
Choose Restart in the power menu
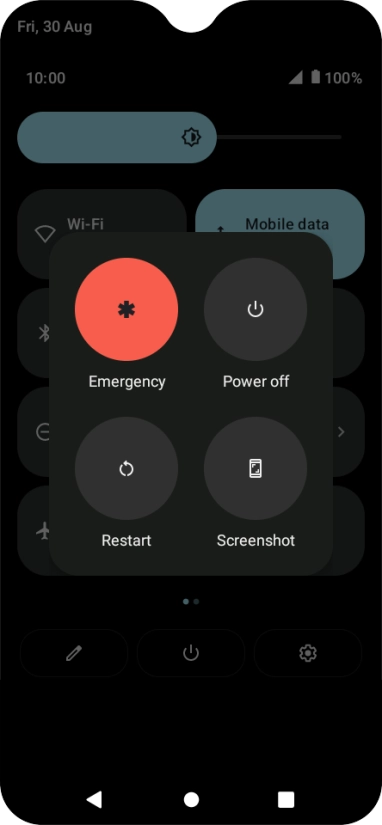coord(126,468)
